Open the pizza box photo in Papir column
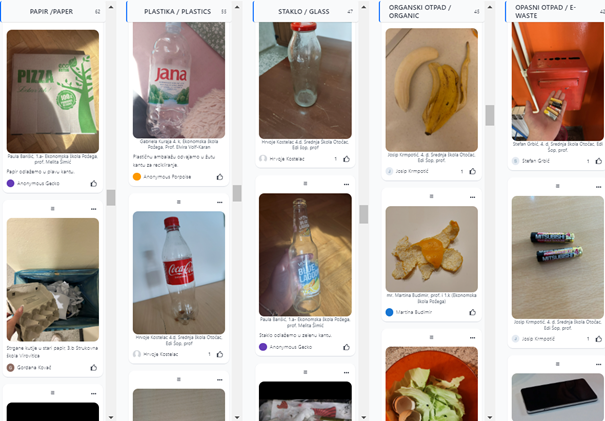The width and height of the screenshot is (605, 421). click(52, 90)
